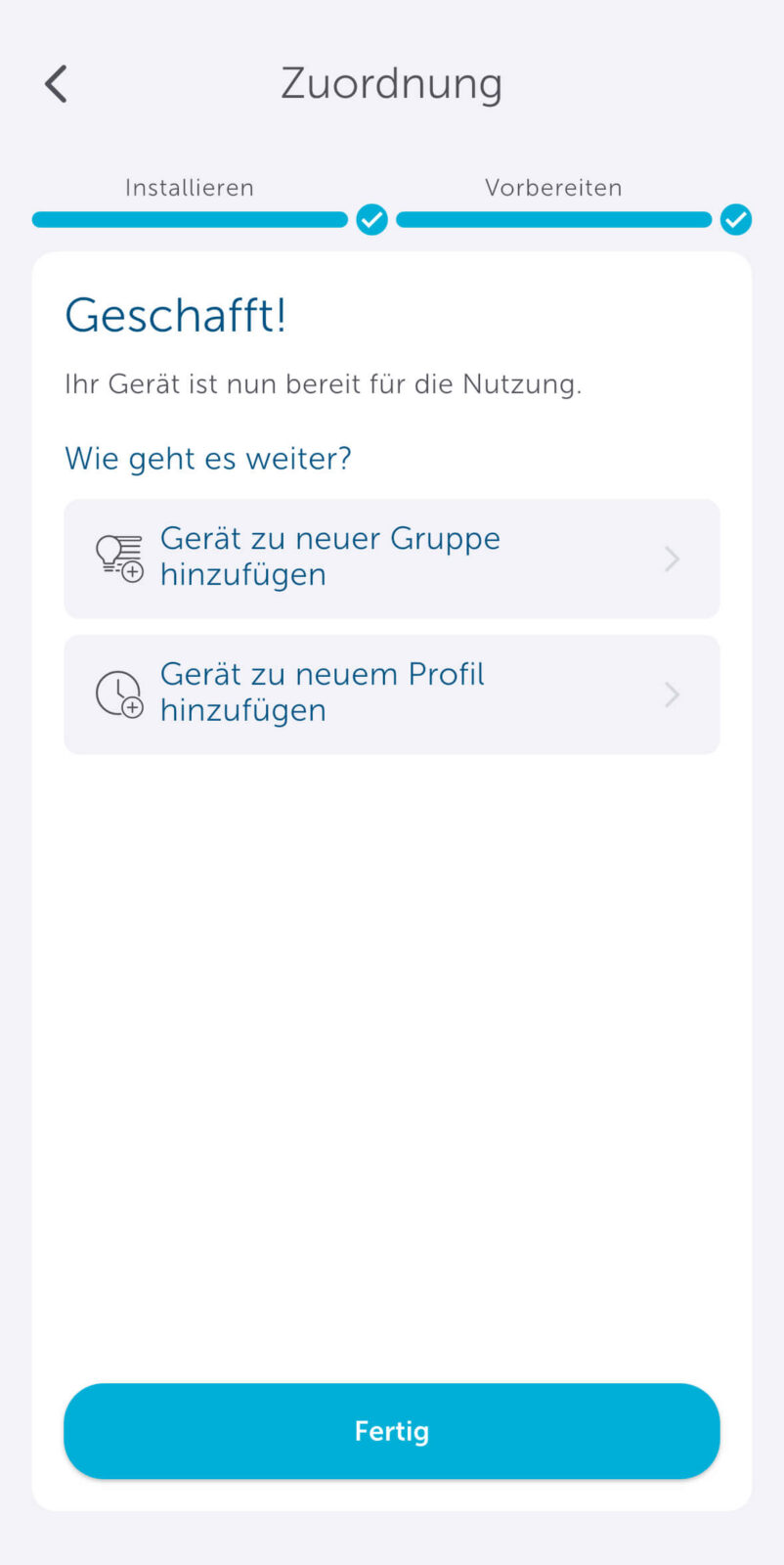Tap the navigation arrow at top left
This screenshot has height=1565, width=784.
point(55,83)
